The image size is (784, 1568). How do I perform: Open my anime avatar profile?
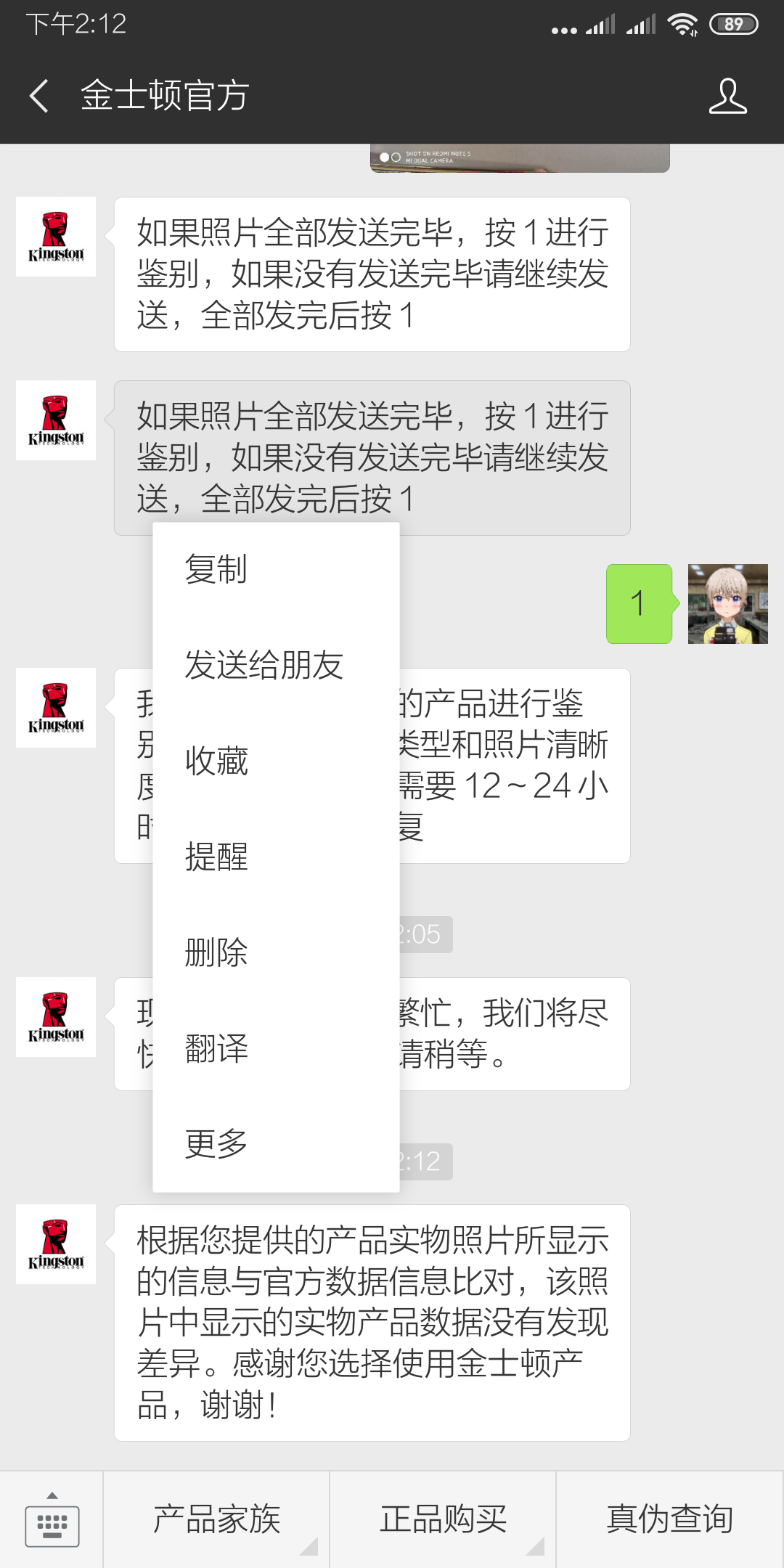[727, 604]
